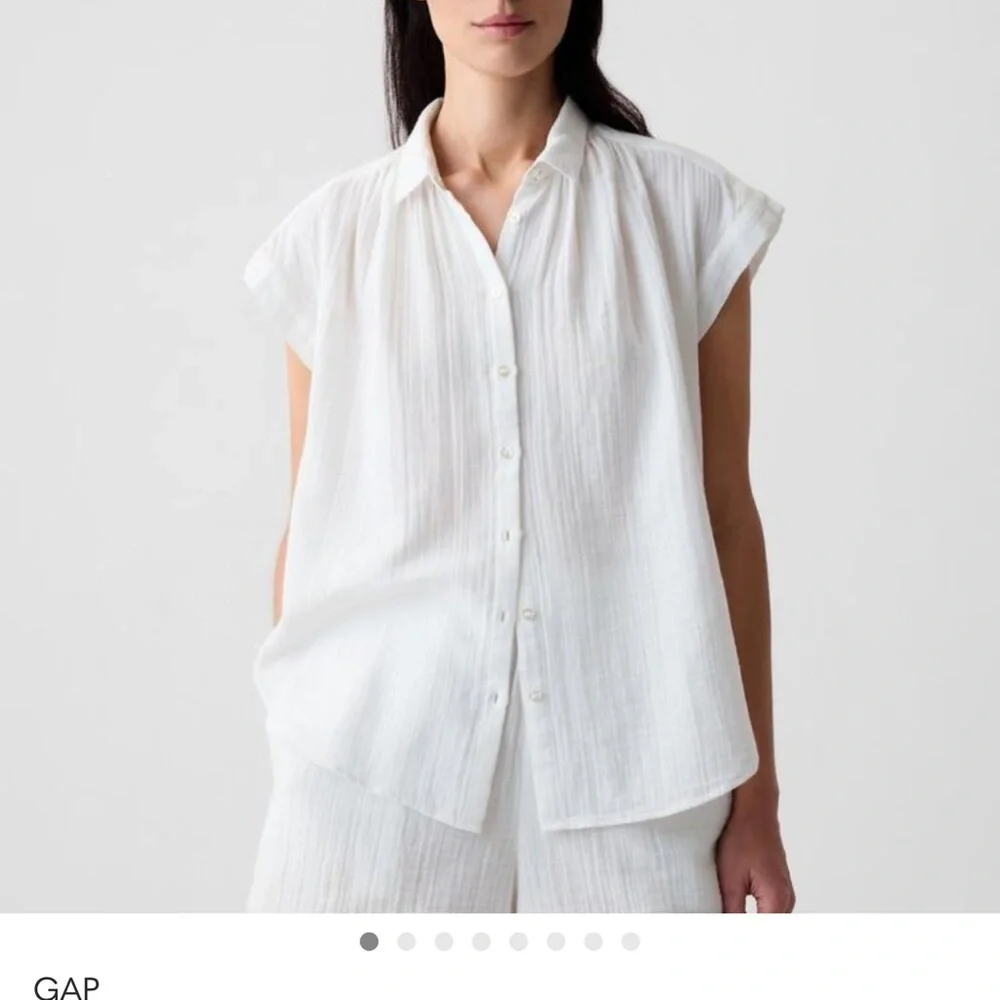The width and height of the screenshot is (1000, 1000).
Task: Select the last photo indicator dot
Action: [630, 941]
